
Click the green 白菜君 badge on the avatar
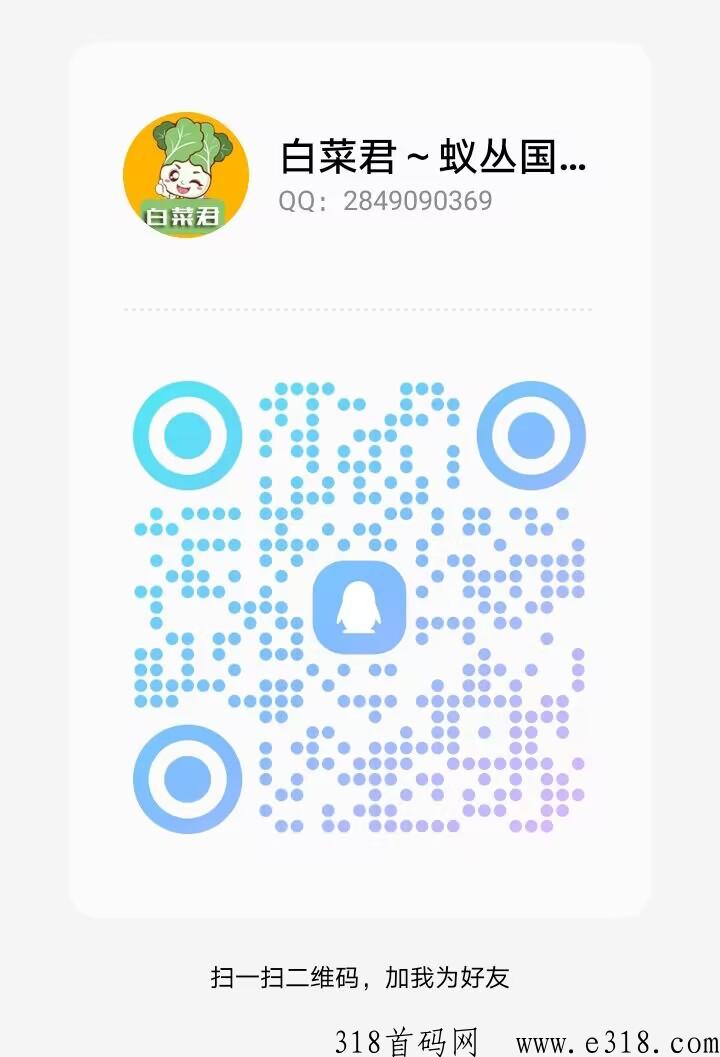(x=182, y=215)
